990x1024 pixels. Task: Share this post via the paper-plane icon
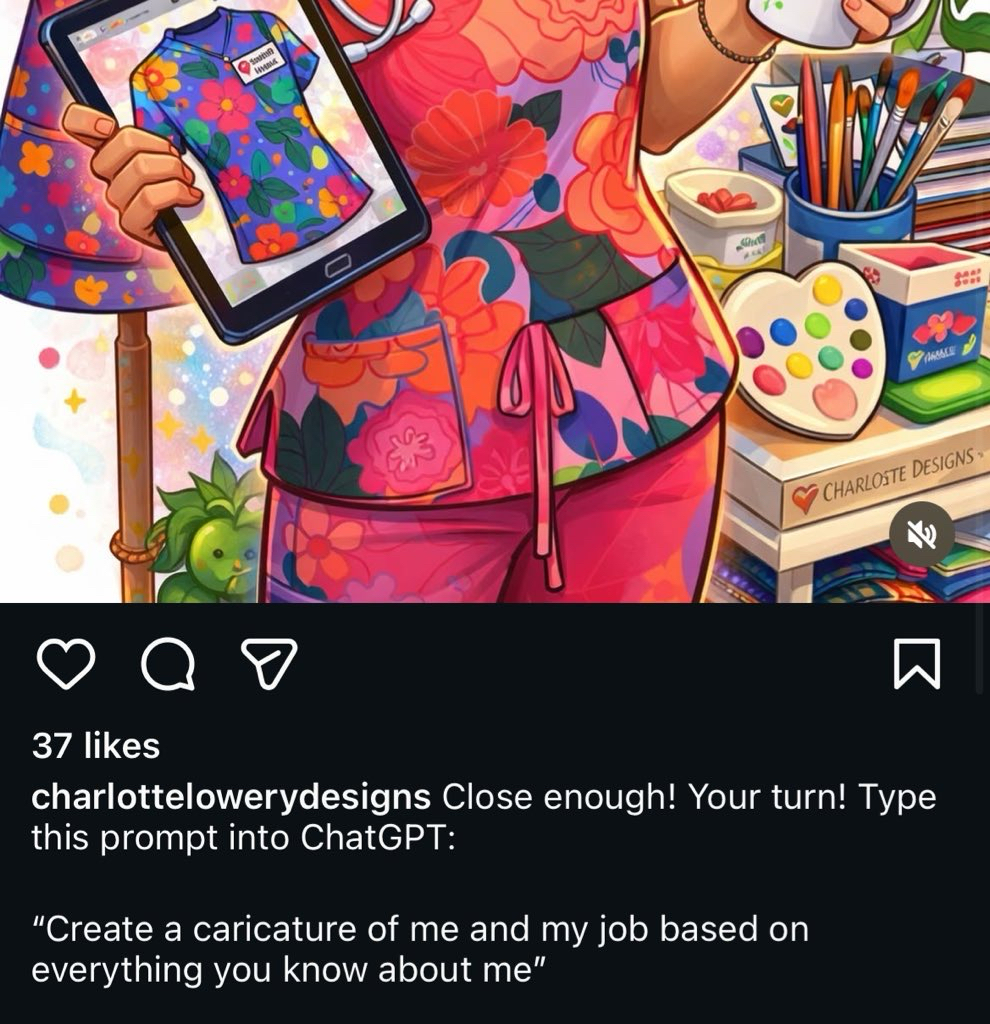pyautogui.click(x=270, y=664)
